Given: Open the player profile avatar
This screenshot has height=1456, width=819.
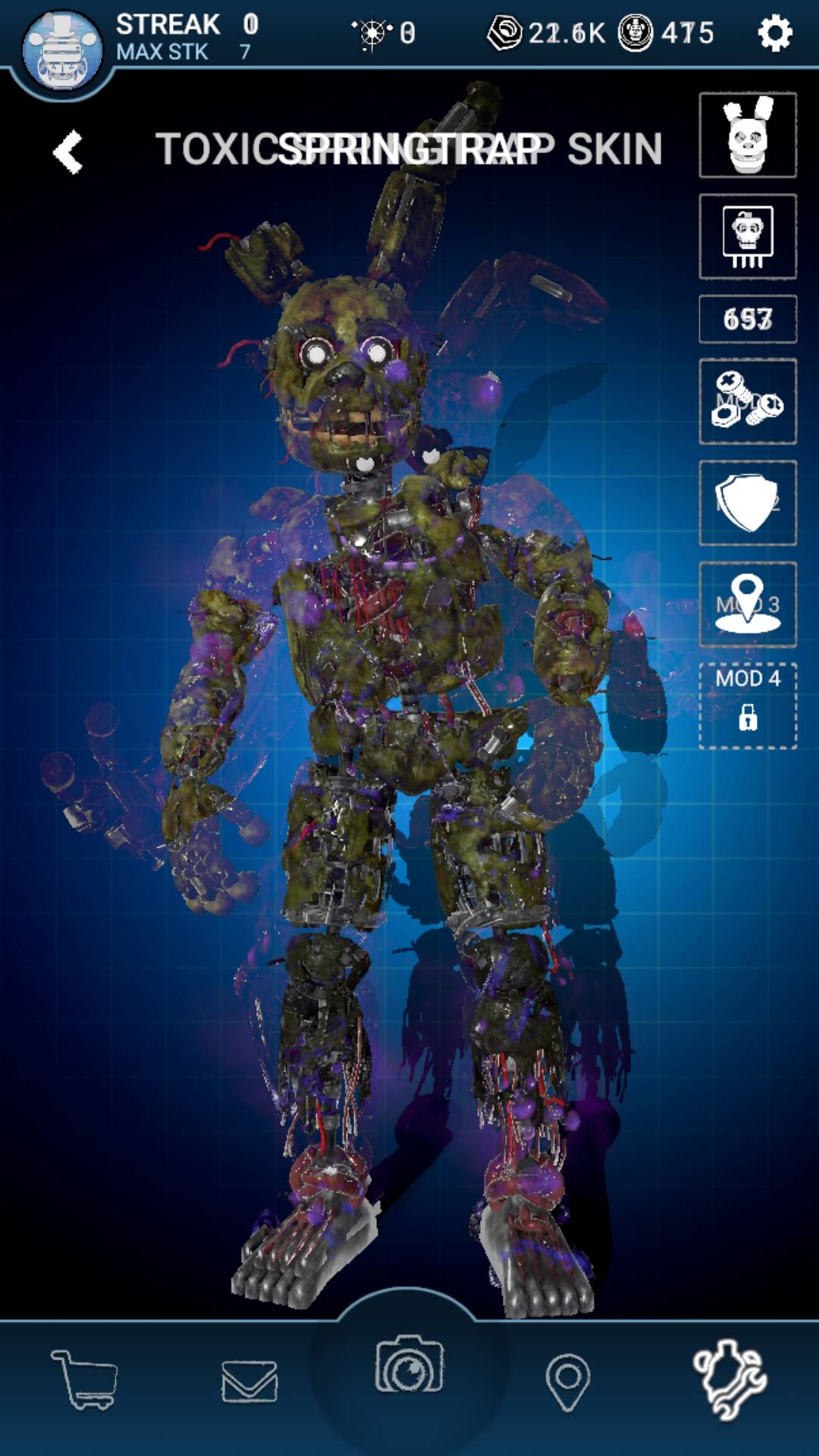Looking at the screenshot, I should [x=62, y=52].
